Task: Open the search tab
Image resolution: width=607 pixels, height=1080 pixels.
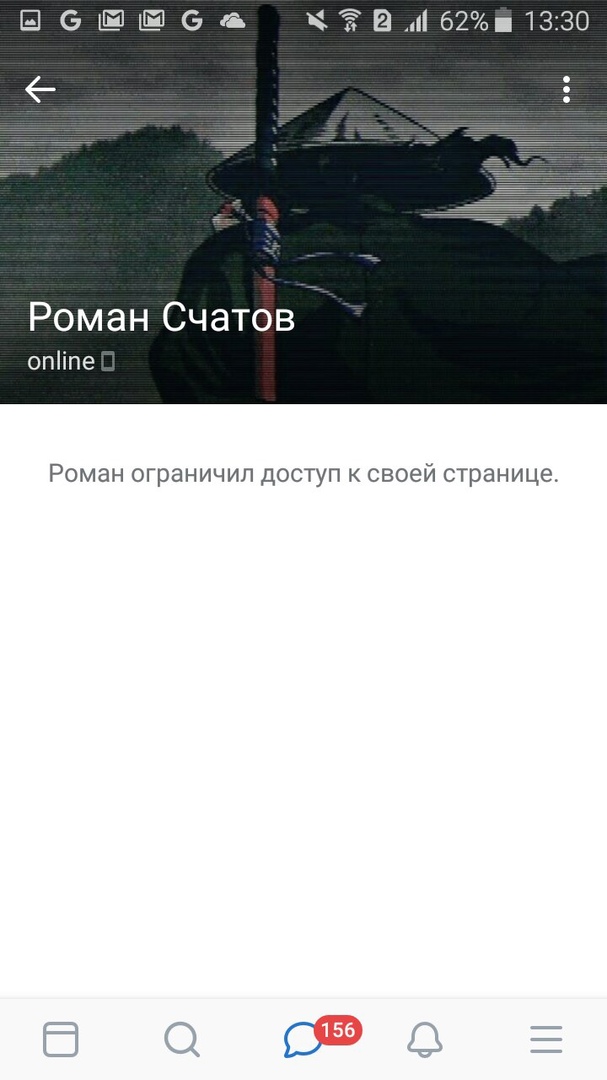Action: [x=182, y=1039]
